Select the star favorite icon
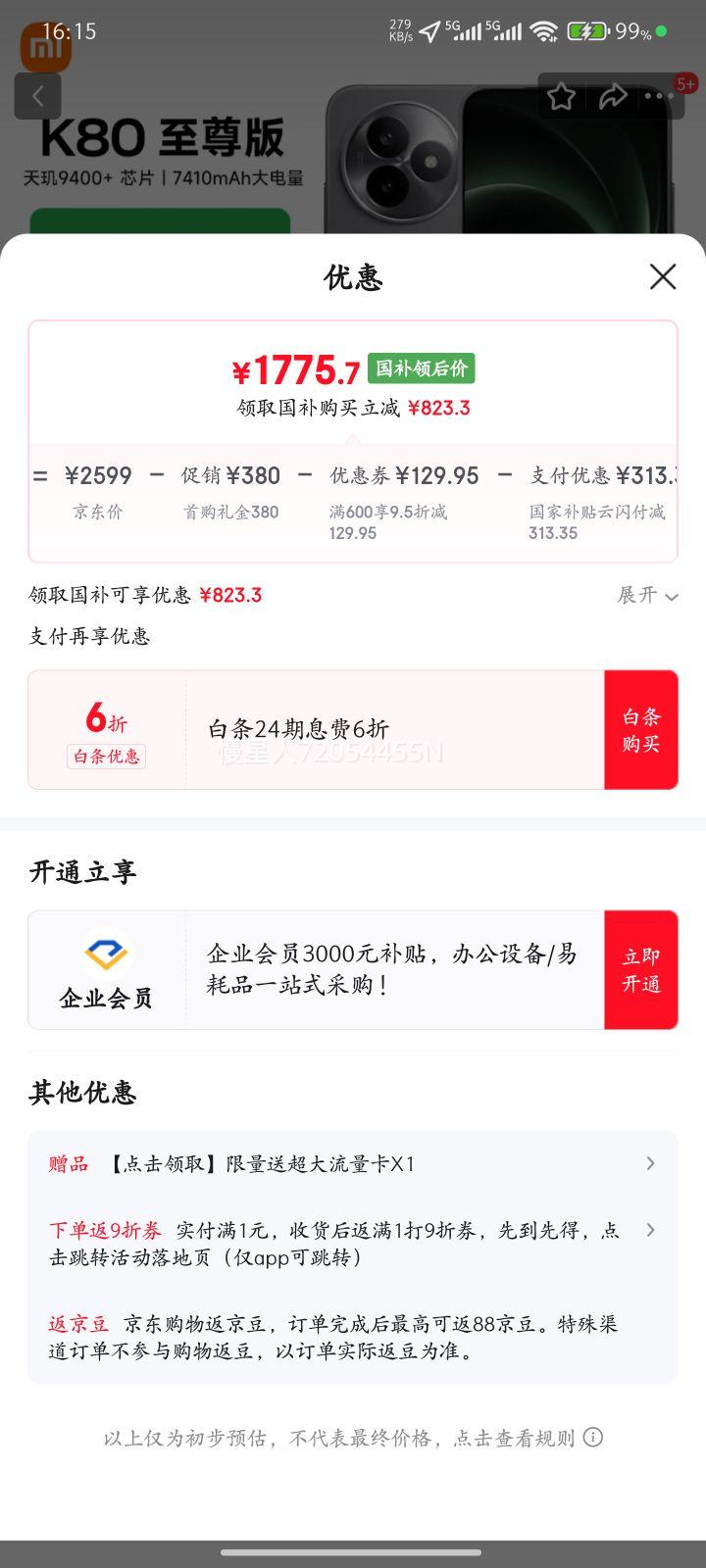The width and height of the screenshot is (706, 1568). click(x=561, y=95)
